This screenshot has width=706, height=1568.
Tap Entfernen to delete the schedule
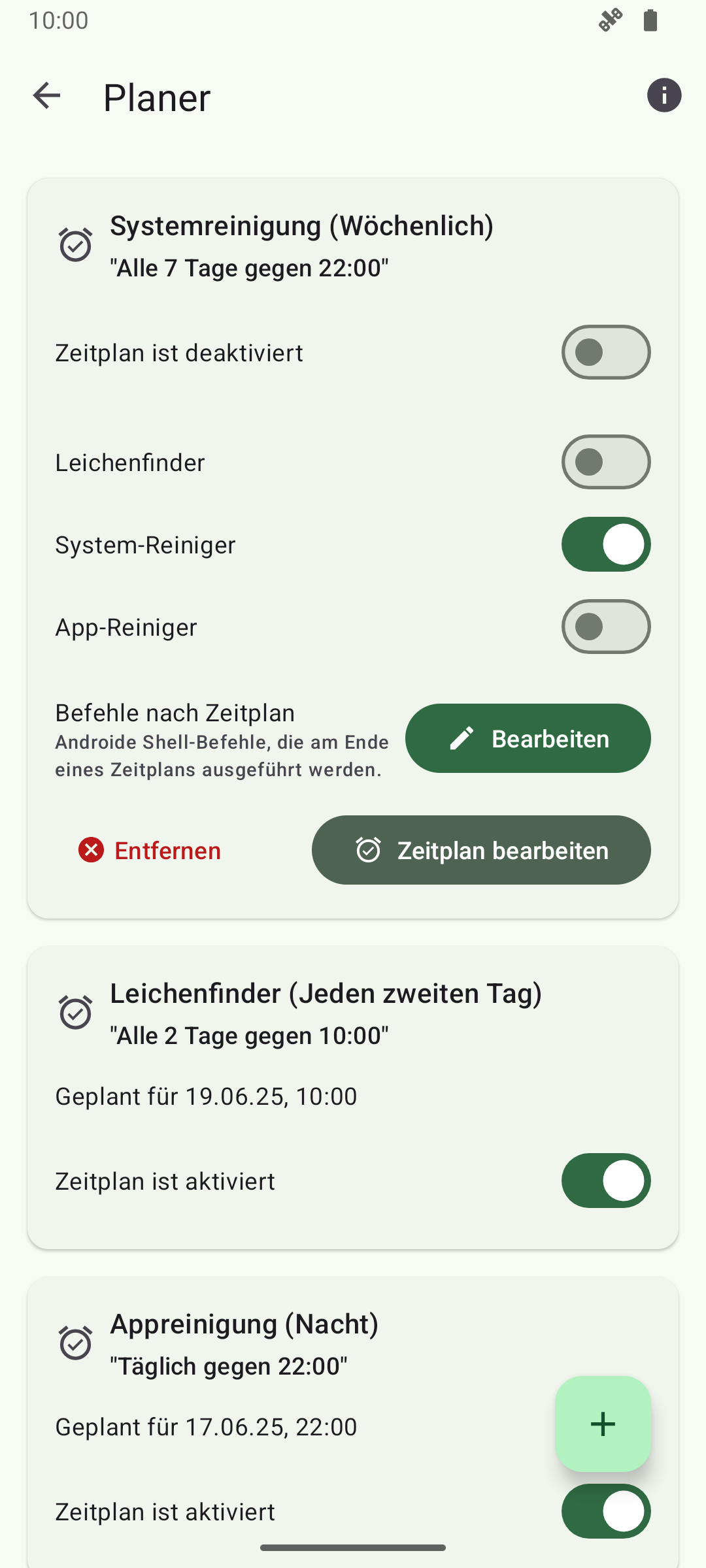[x=150, y=850]
